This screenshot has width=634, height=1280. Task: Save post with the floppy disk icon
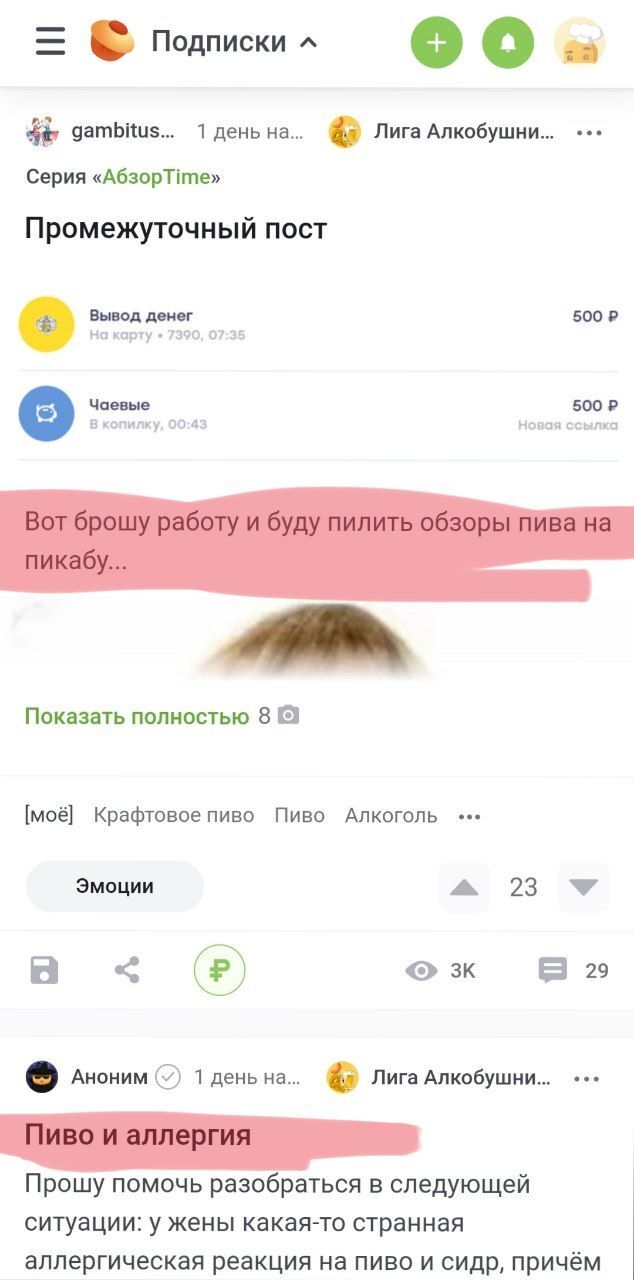tap(44, 970)
